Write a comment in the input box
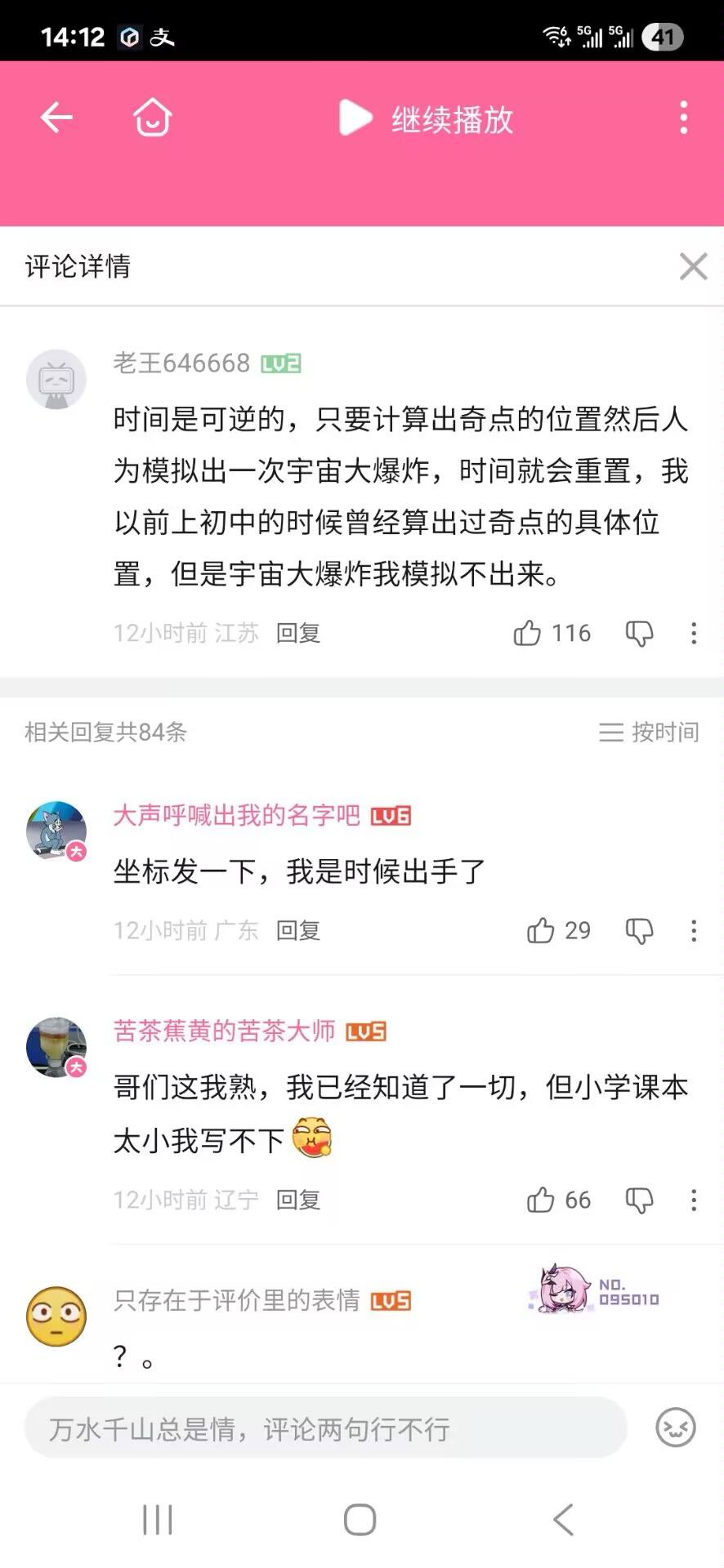The width and height of the screenshot is (724, 1568). point(325,1428)
